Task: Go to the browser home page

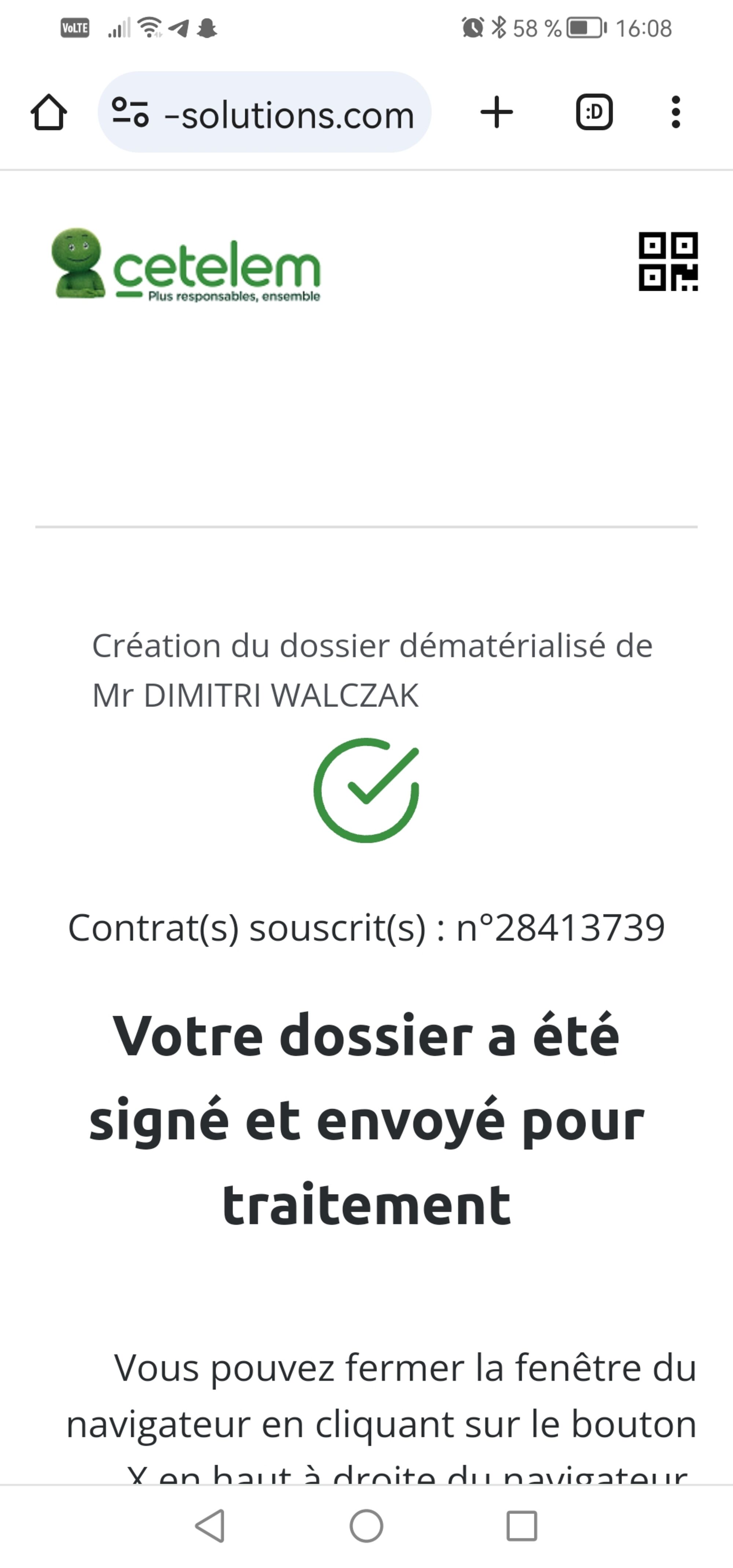Action: 49,112
